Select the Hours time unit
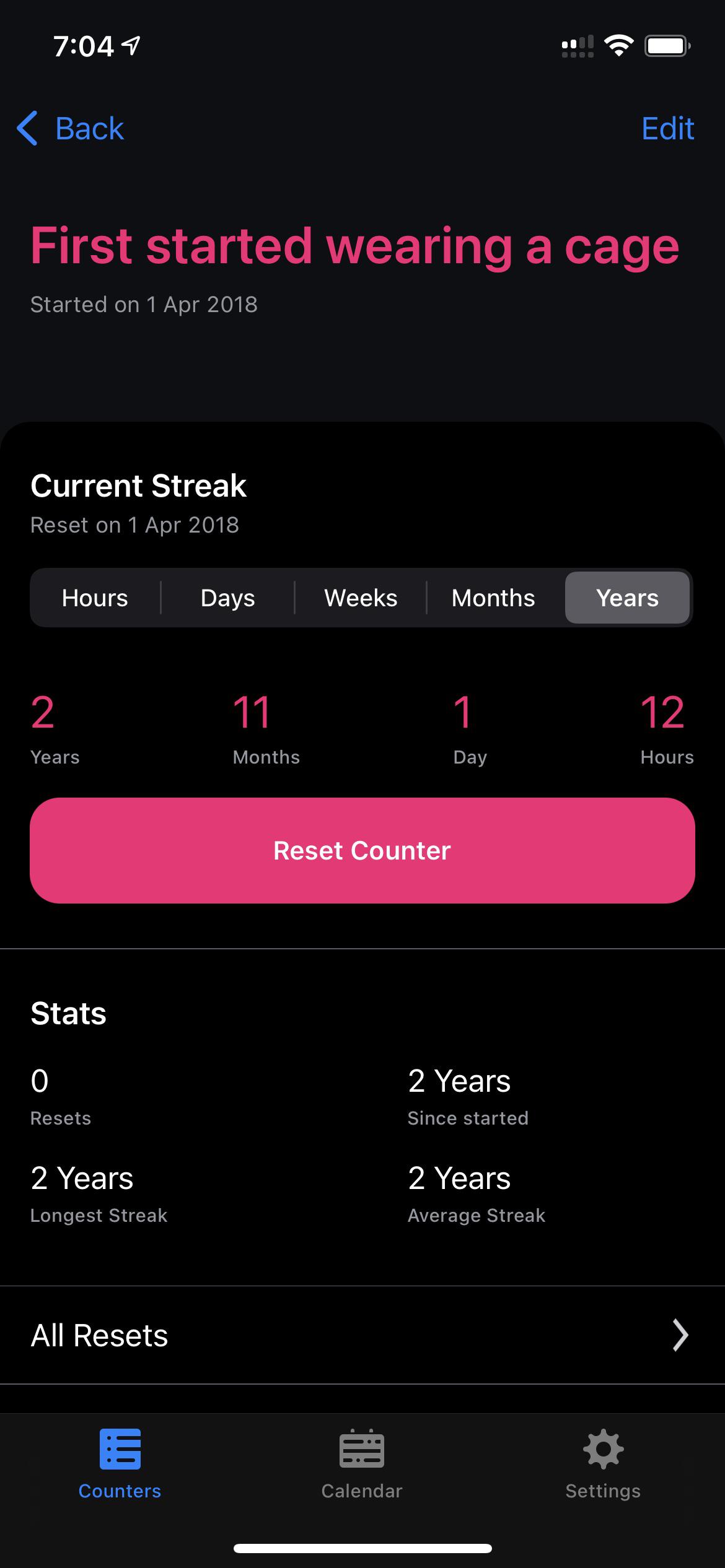Viewport: 725px width, 1568px height. 94,598
